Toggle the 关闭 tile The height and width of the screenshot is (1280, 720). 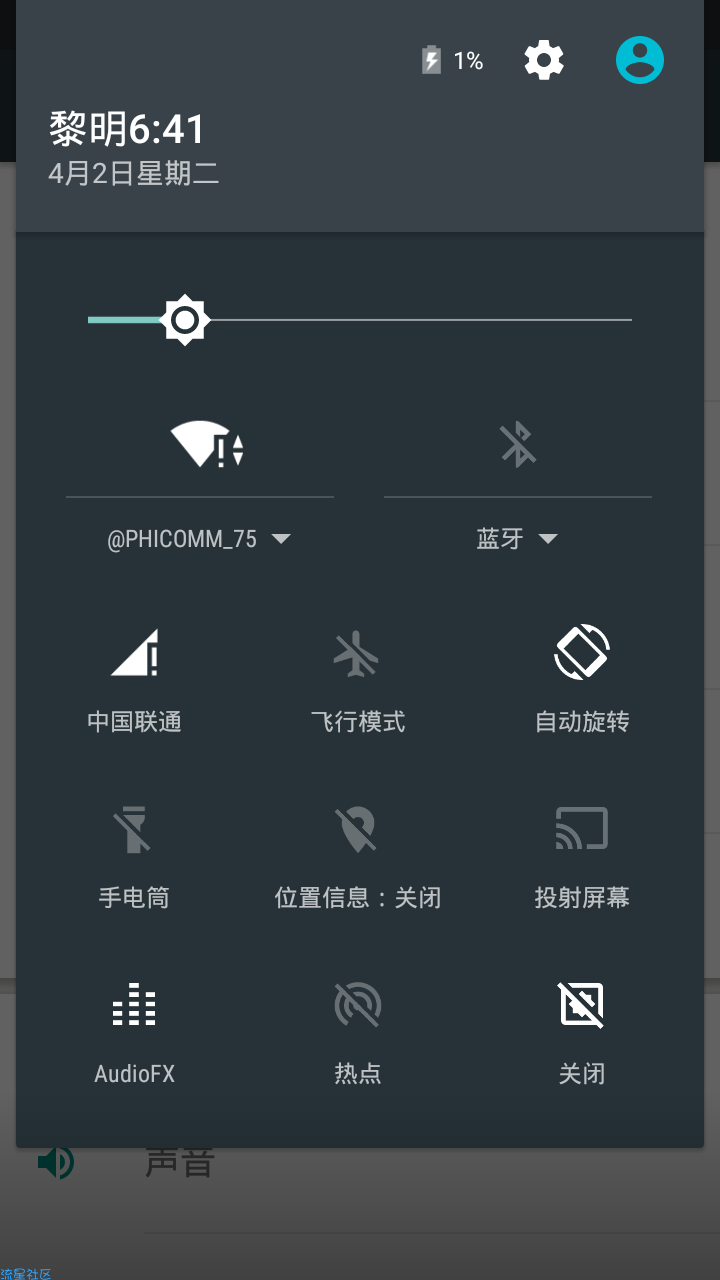pos(581,1029)
